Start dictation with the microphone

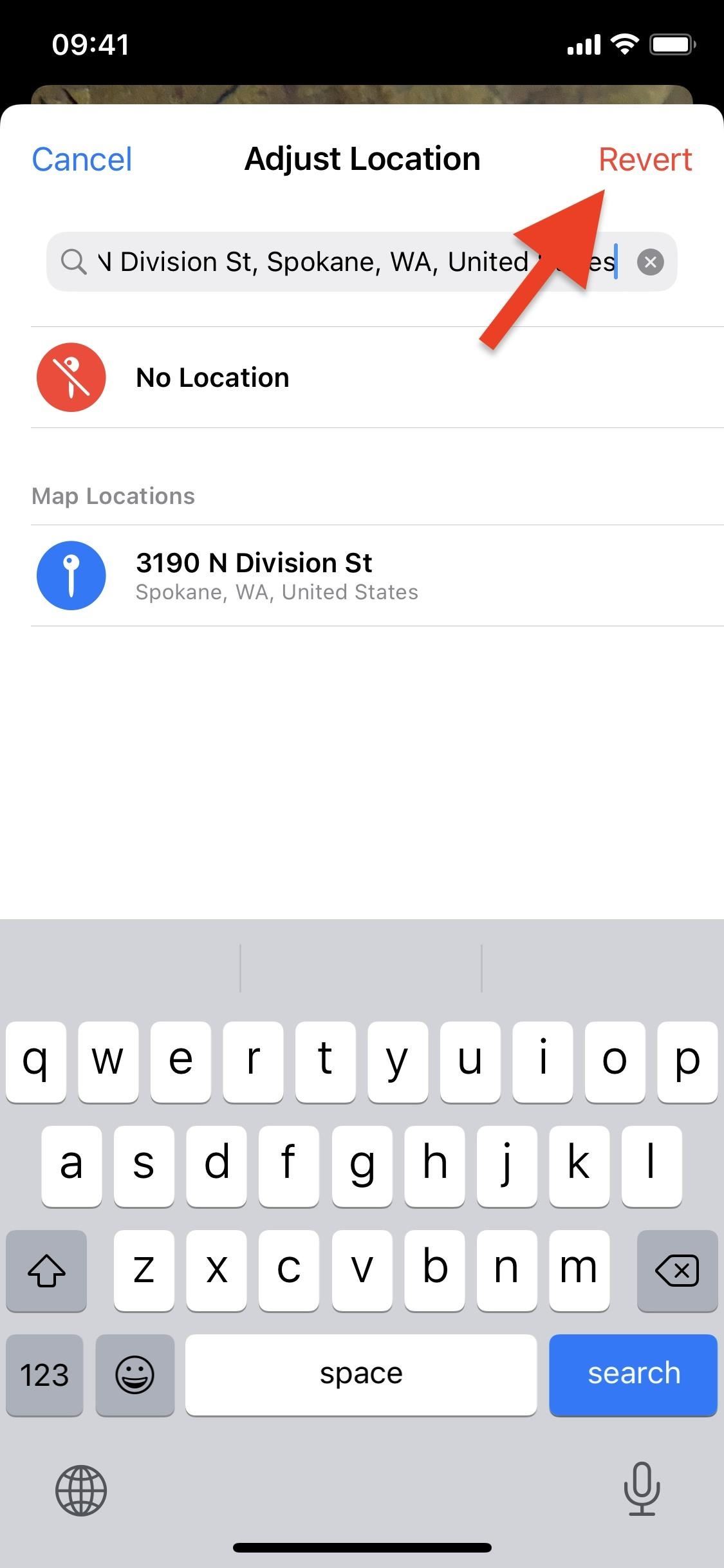coord(642,1488)
